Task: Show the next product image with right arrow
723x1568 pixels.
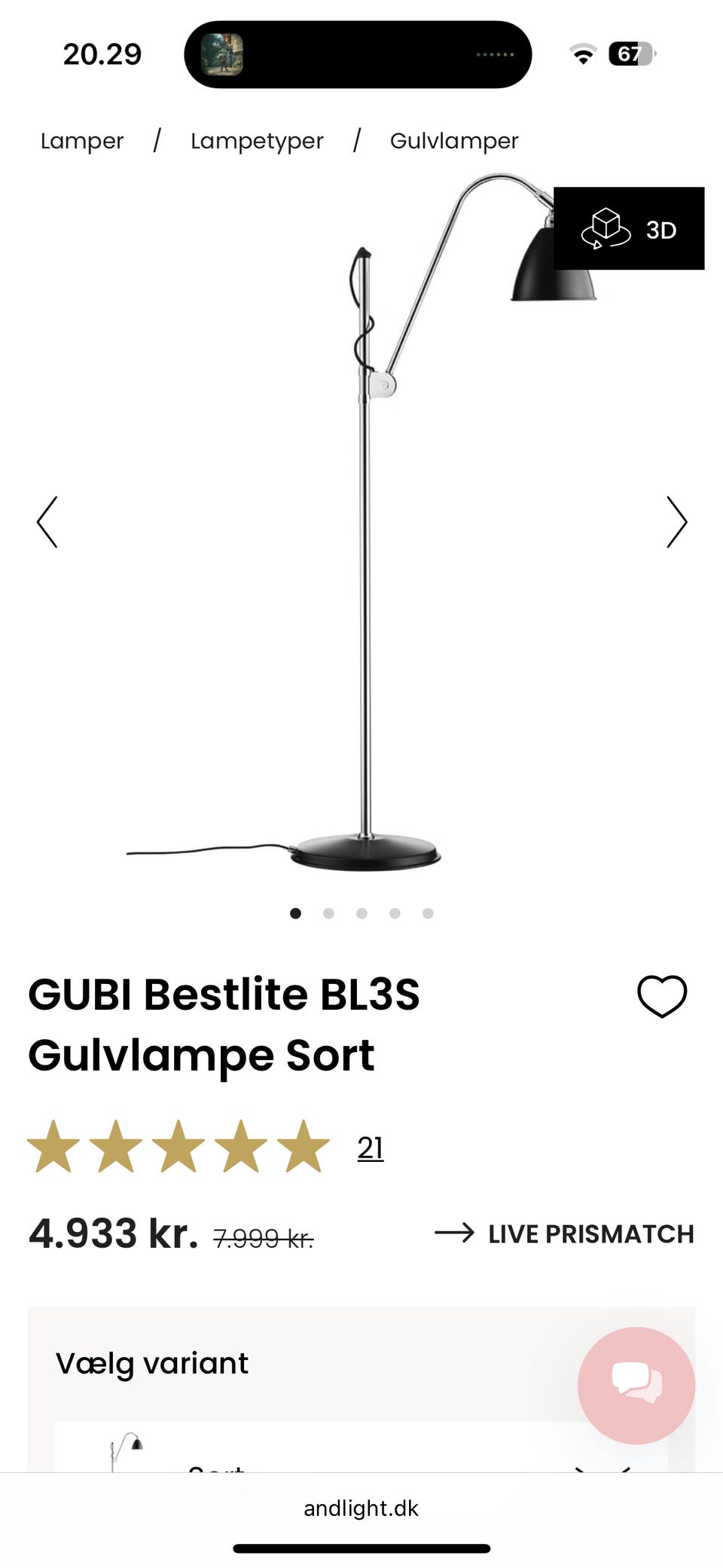Action: (676, 521)
